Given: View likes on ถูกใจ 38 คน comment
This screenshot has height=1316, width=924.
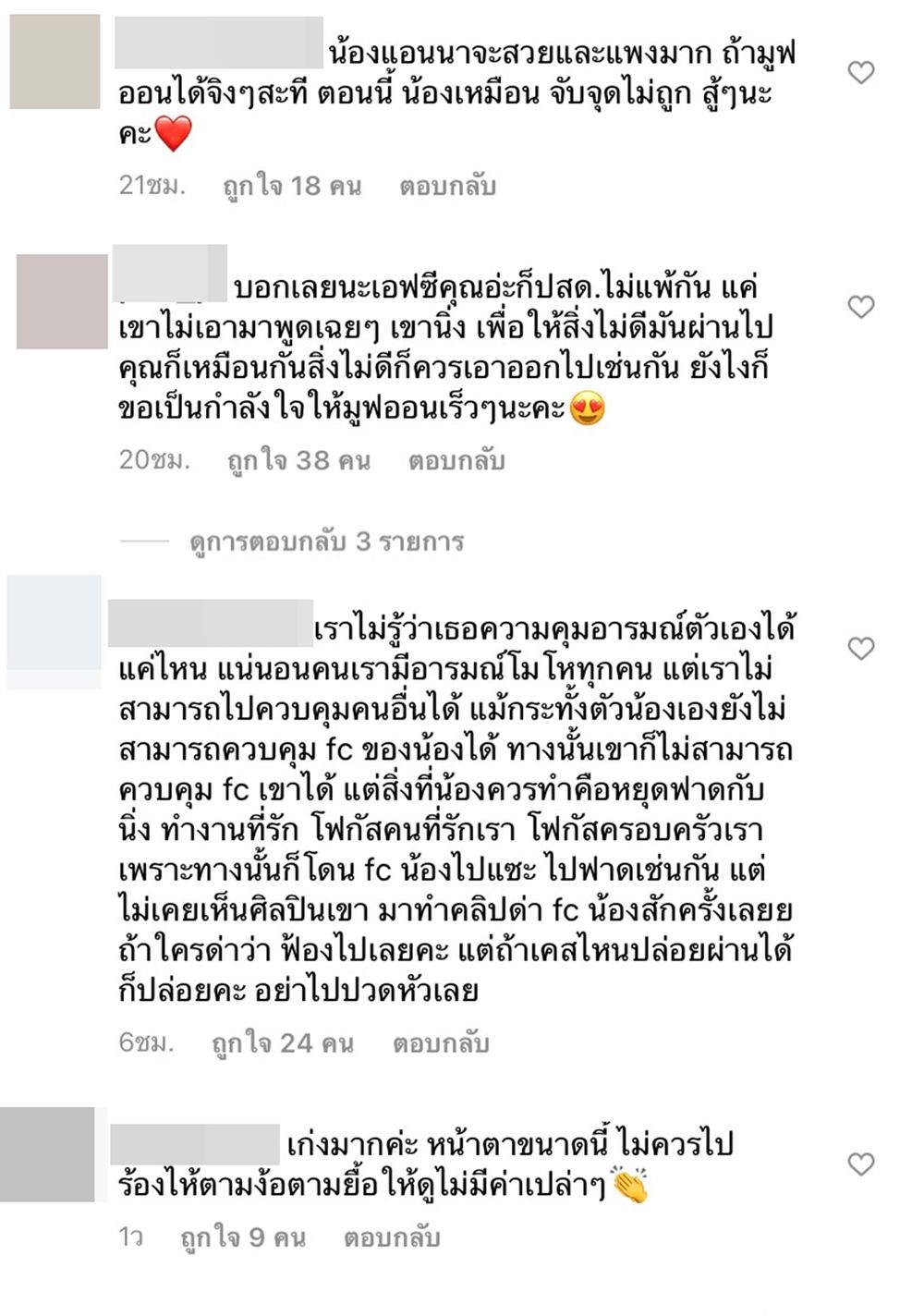Looking at the screenshot, I should [298, 460].
